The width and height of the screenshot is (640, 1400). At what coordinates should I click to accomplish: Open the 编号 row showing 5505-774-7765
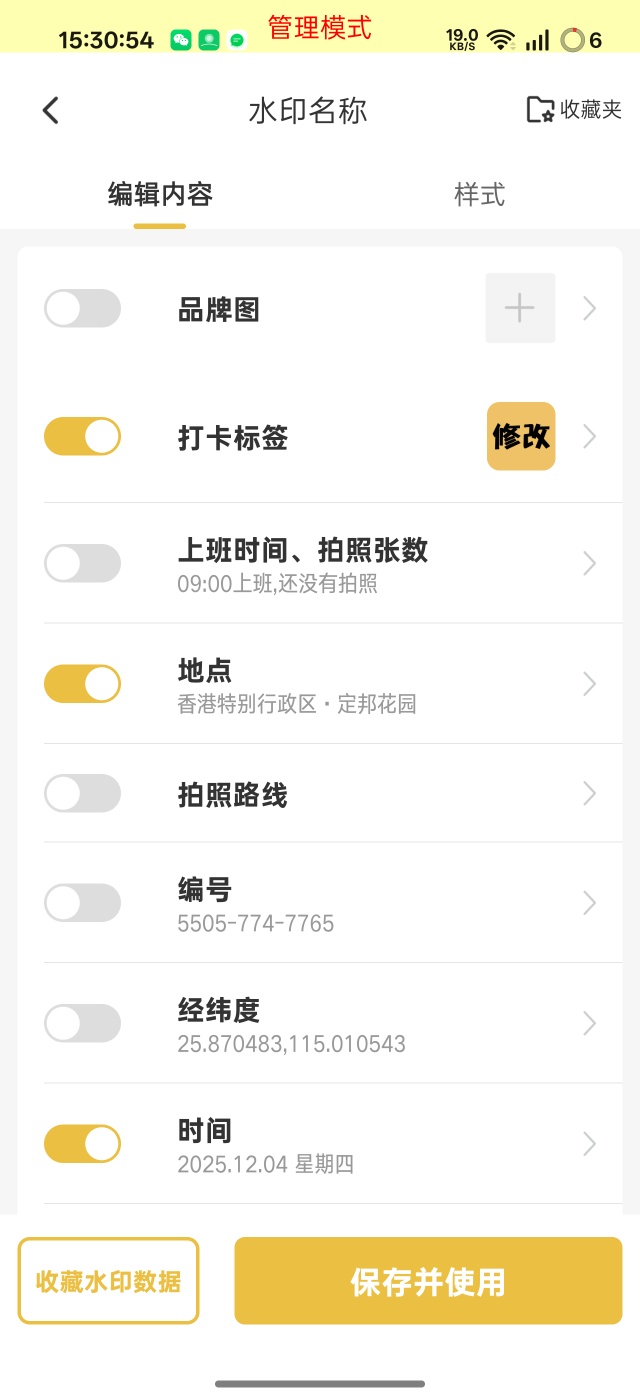(380, 903)
